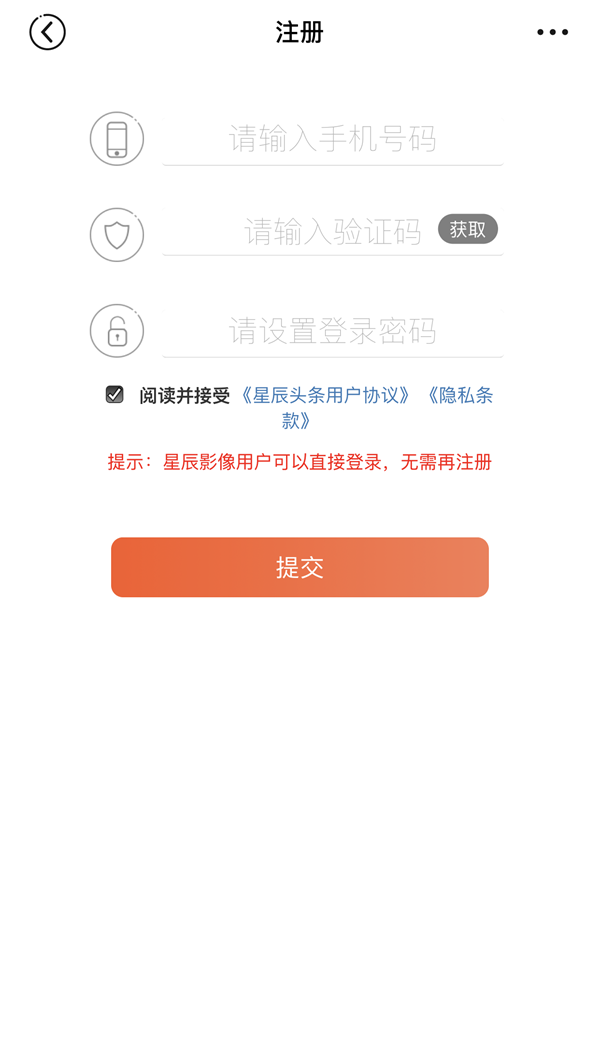
Task: Select the login password field
Action: click(x=332, y=330)
